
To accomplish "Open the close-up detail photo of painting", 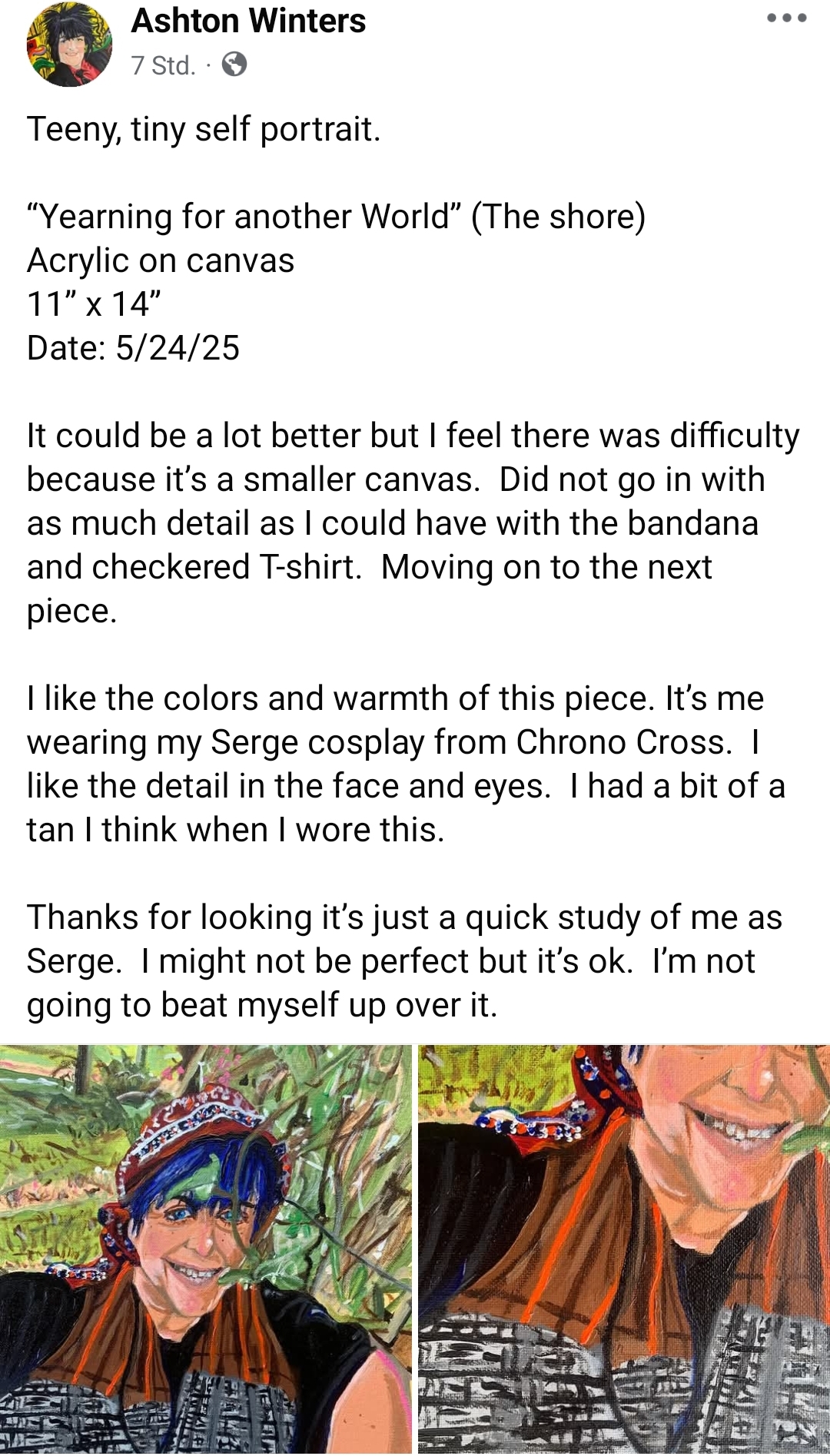I will click(x=624, y=1250).
